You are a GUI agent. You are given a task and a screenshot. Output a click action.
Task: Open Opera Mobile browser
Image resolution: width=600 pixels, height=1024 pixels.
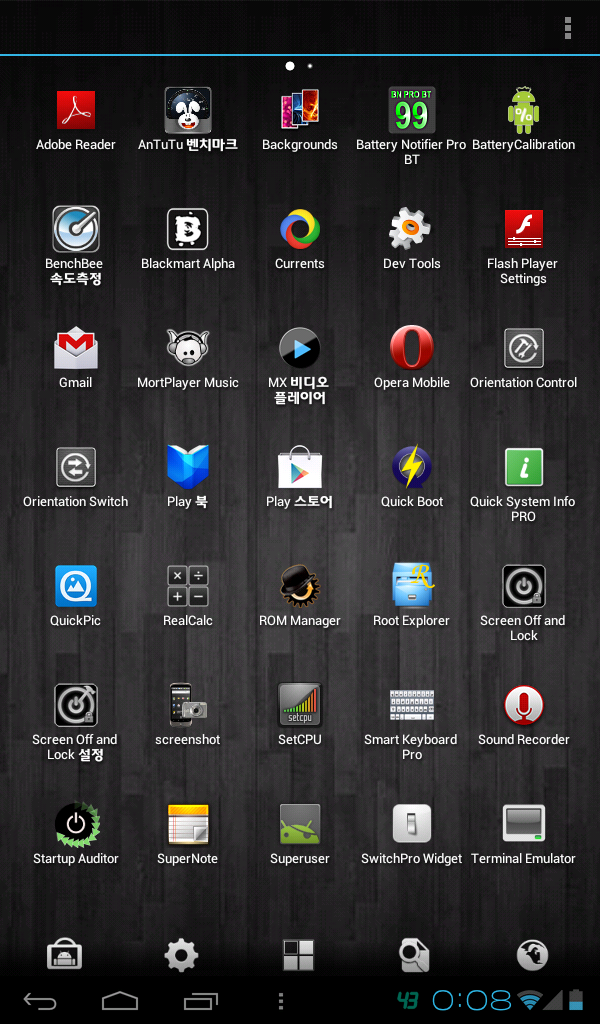tap(411, 349)
